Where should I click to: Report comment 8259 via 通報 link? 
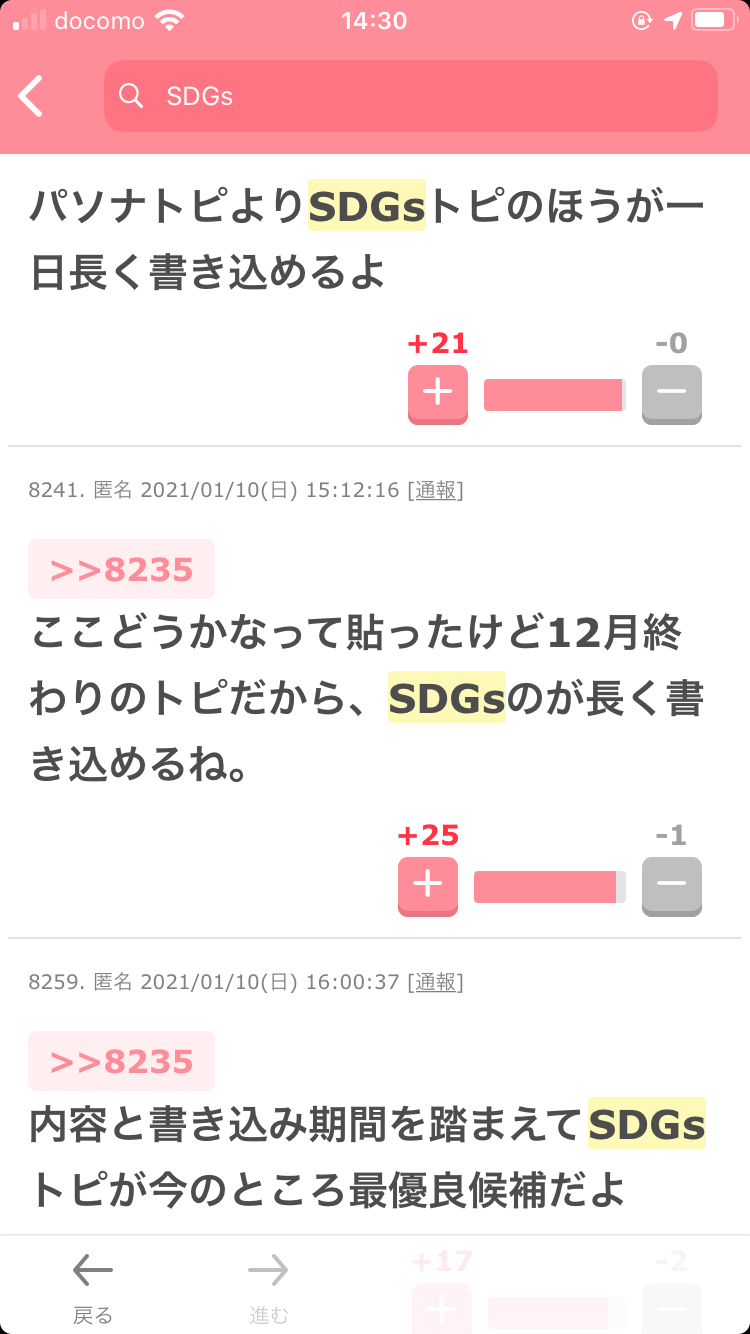tap(436, 982)
